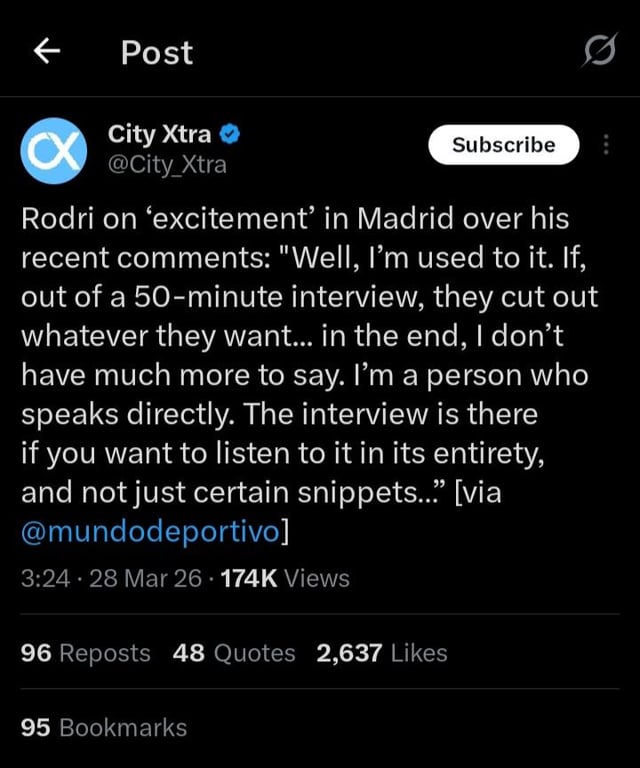Open the post's three-dot overflow menu
The width and height of the screenshot is (640, 768).
click(x=606, y=145)
